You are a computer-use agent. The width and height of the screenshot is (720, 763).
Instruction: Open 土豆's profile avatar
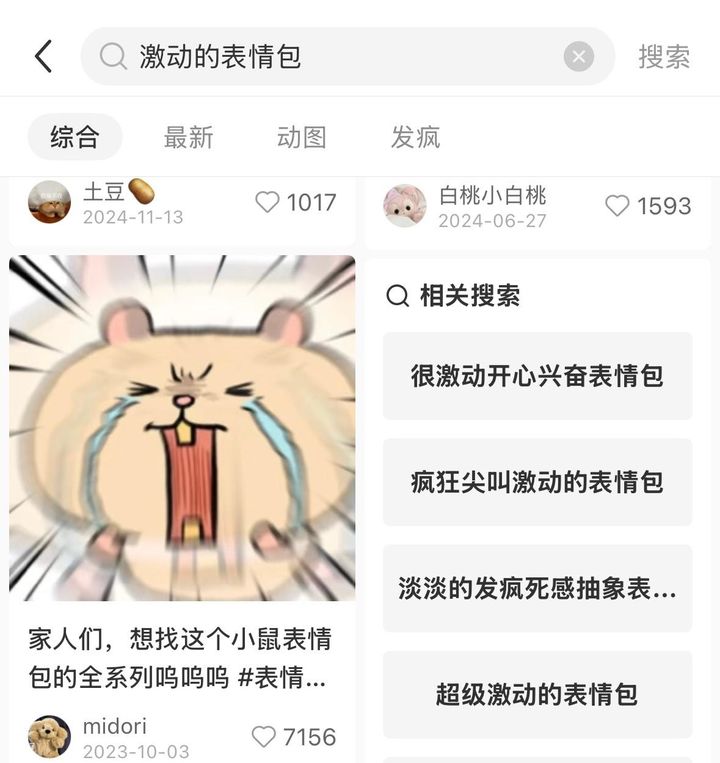click(x=49, y=202)
